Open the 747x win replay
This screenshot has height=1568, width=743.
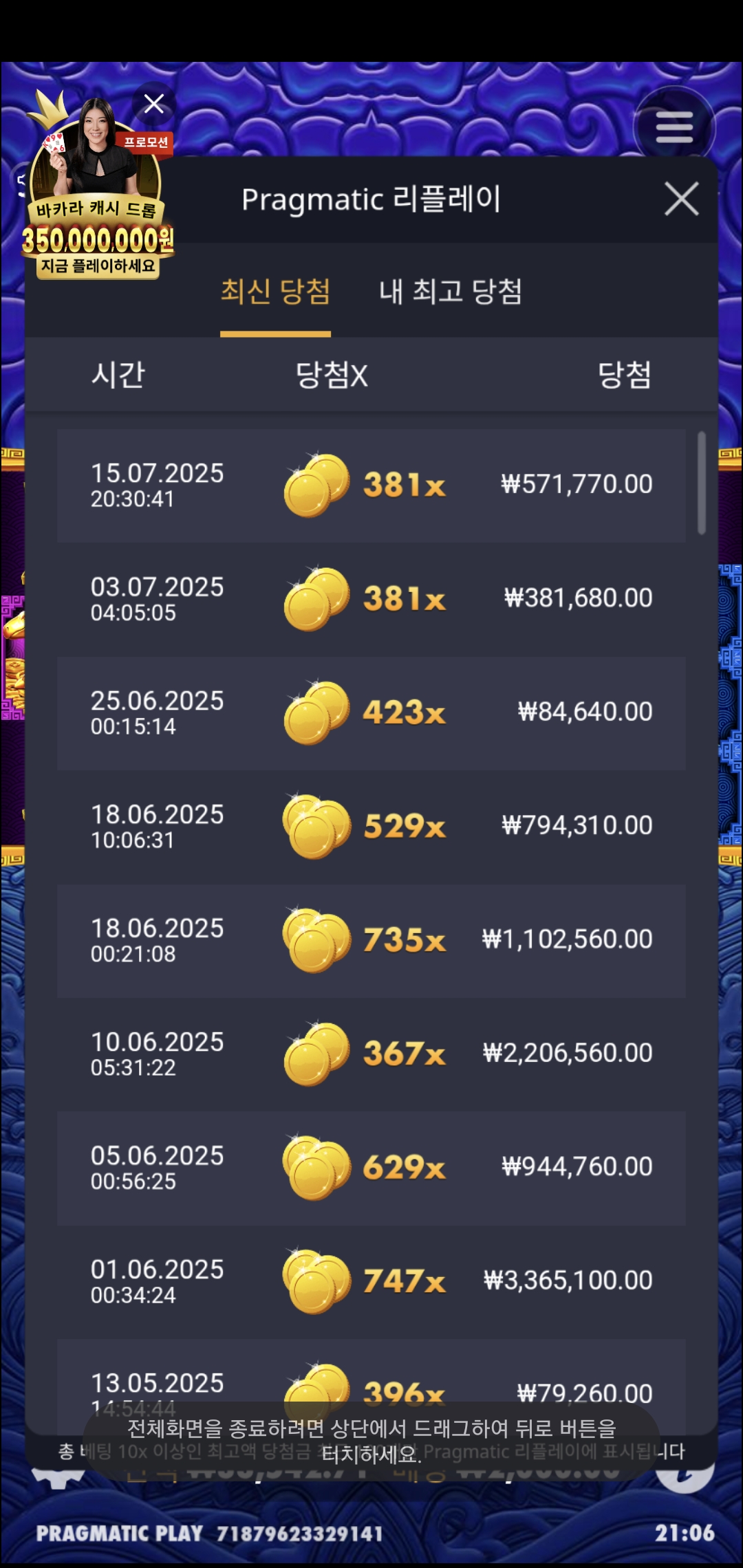(371, 1281)
